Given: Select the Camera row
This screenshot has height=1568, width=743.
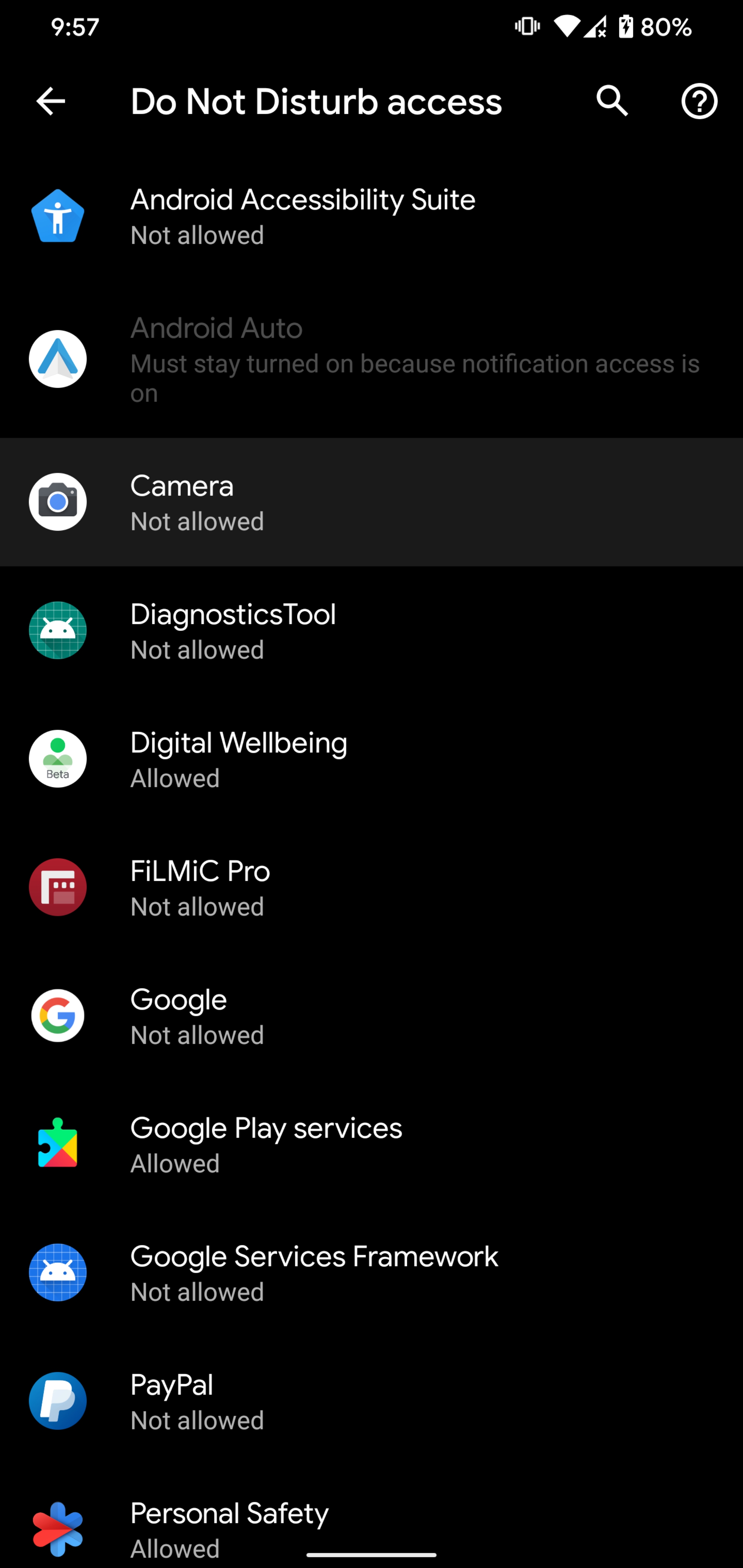Looking at the screenshot, I should pyautogui.click(x=371, y=502).
